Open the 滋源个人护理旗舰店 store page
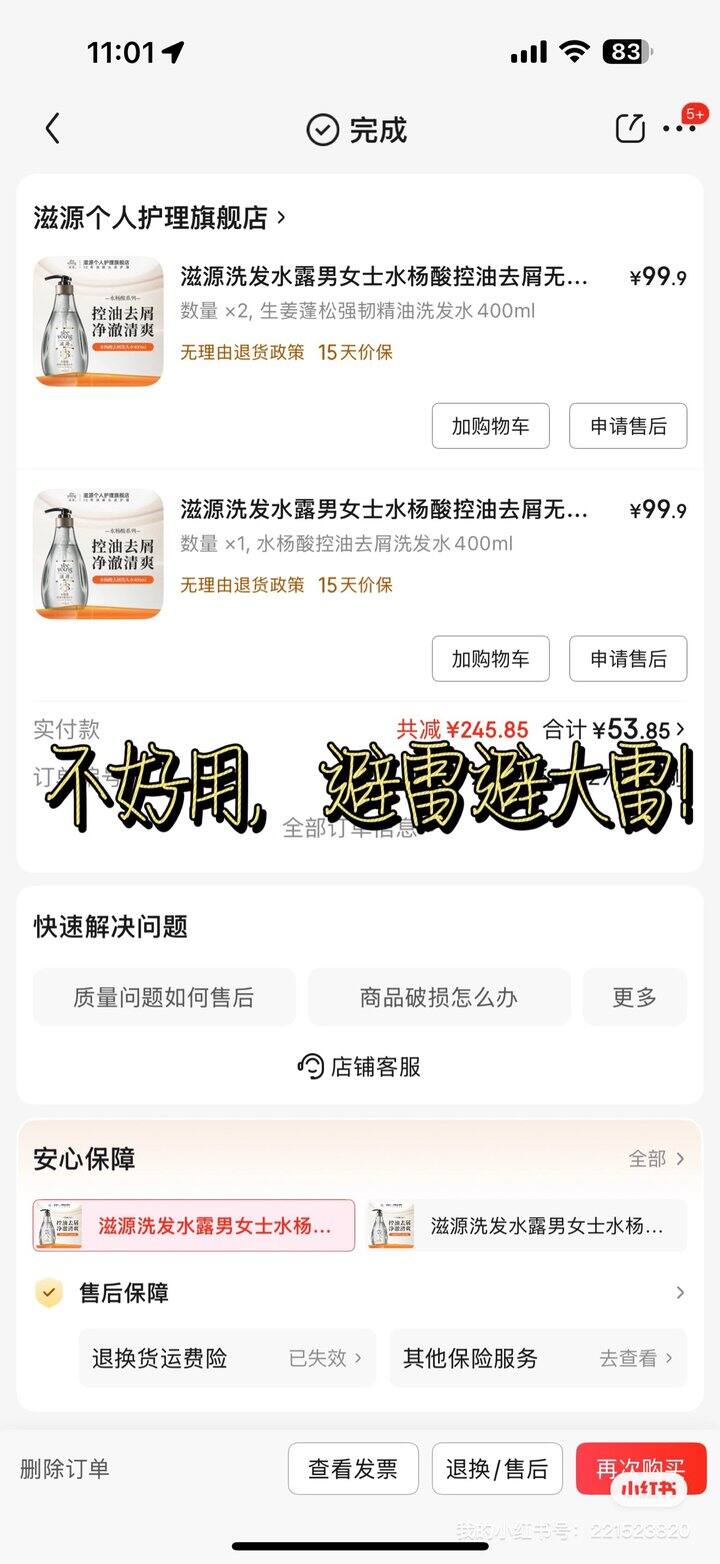720x1564 pixels. [160, 217]
